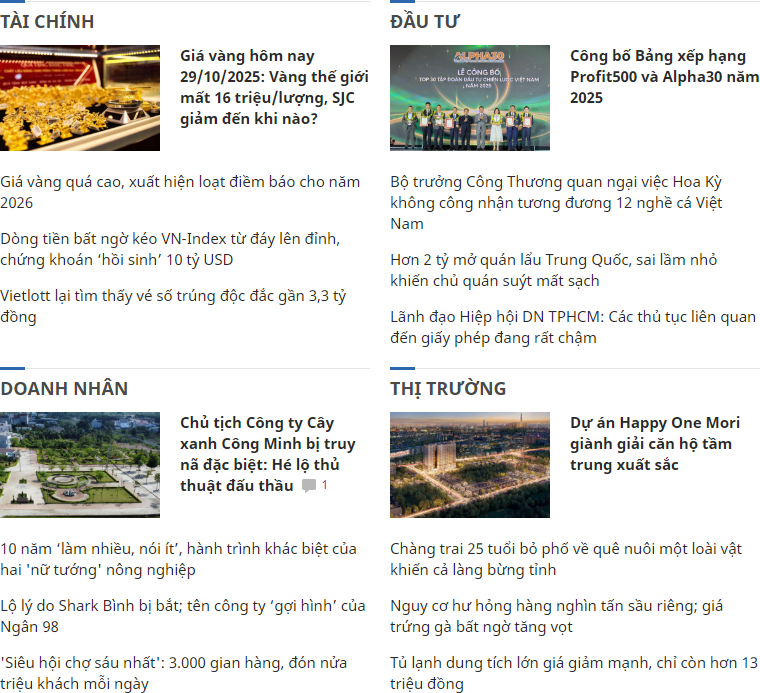Image resolution: width=760 pixels, height=693 pixels.
Task: Open the ĐẦU TƯ section
Action: click(x=425, y=21)
